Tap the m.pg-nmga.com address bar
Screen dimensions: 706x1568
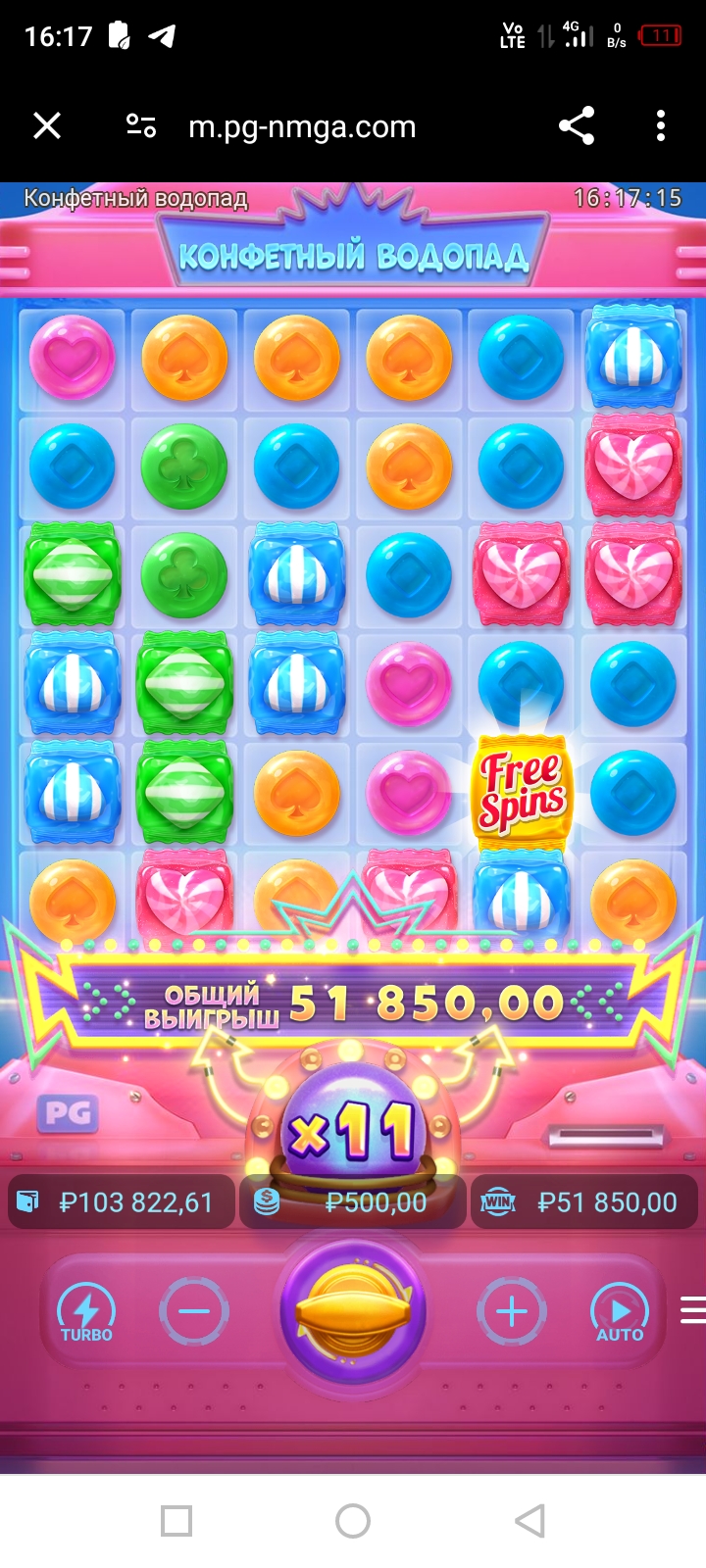pos(302,126)
